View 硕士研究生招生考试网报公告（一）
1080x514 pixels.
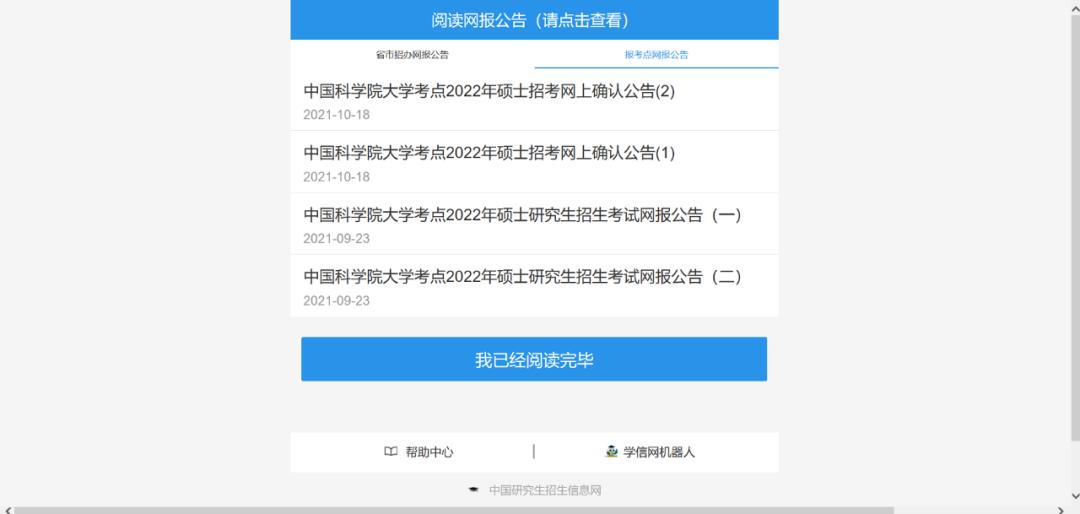[522, 216]
